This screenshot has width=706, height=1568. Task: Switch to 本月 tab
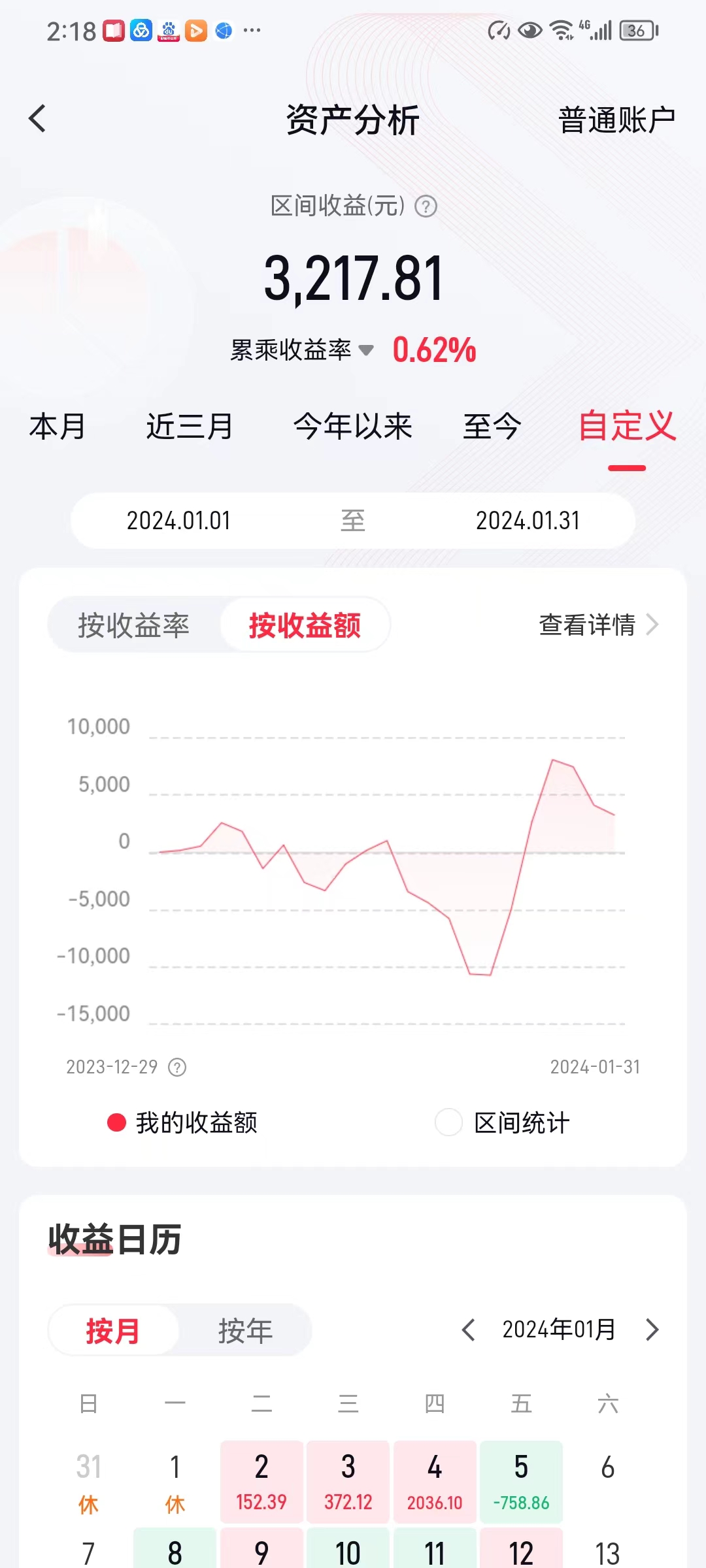coord(58,427)
